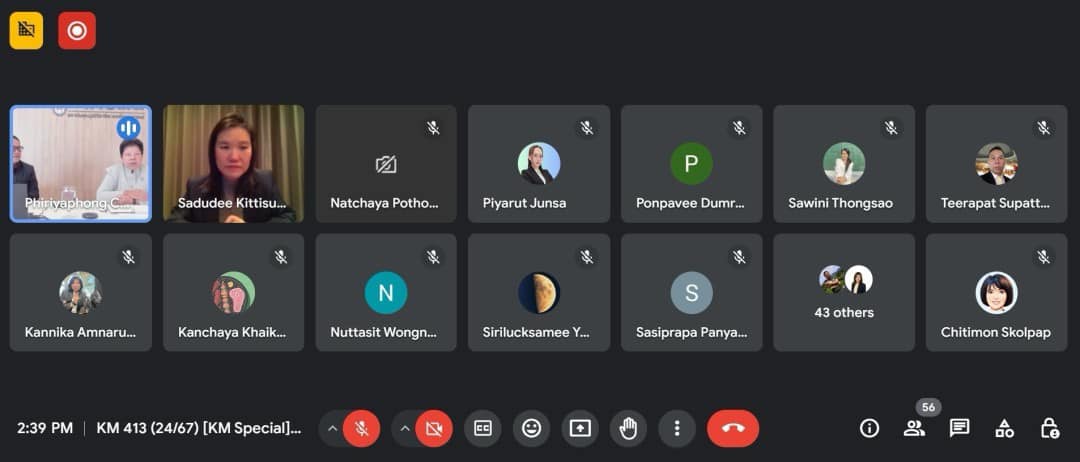Tap the red recording indicator

pyautogui.click(x=77, y=31)
